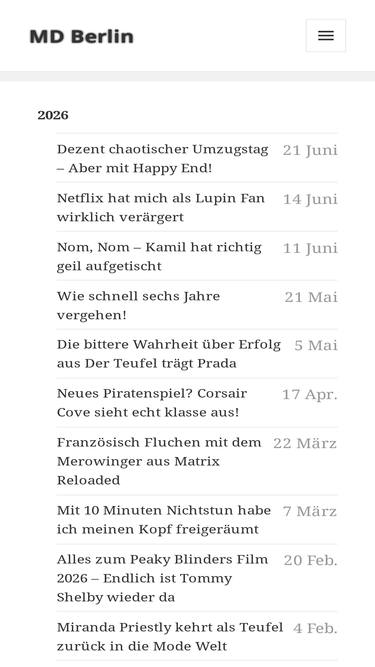Viewport: 375px width, 667px height.
Task: Open the Miranda Priestly kehrt als Teufel post
Action: click(170, 637)
